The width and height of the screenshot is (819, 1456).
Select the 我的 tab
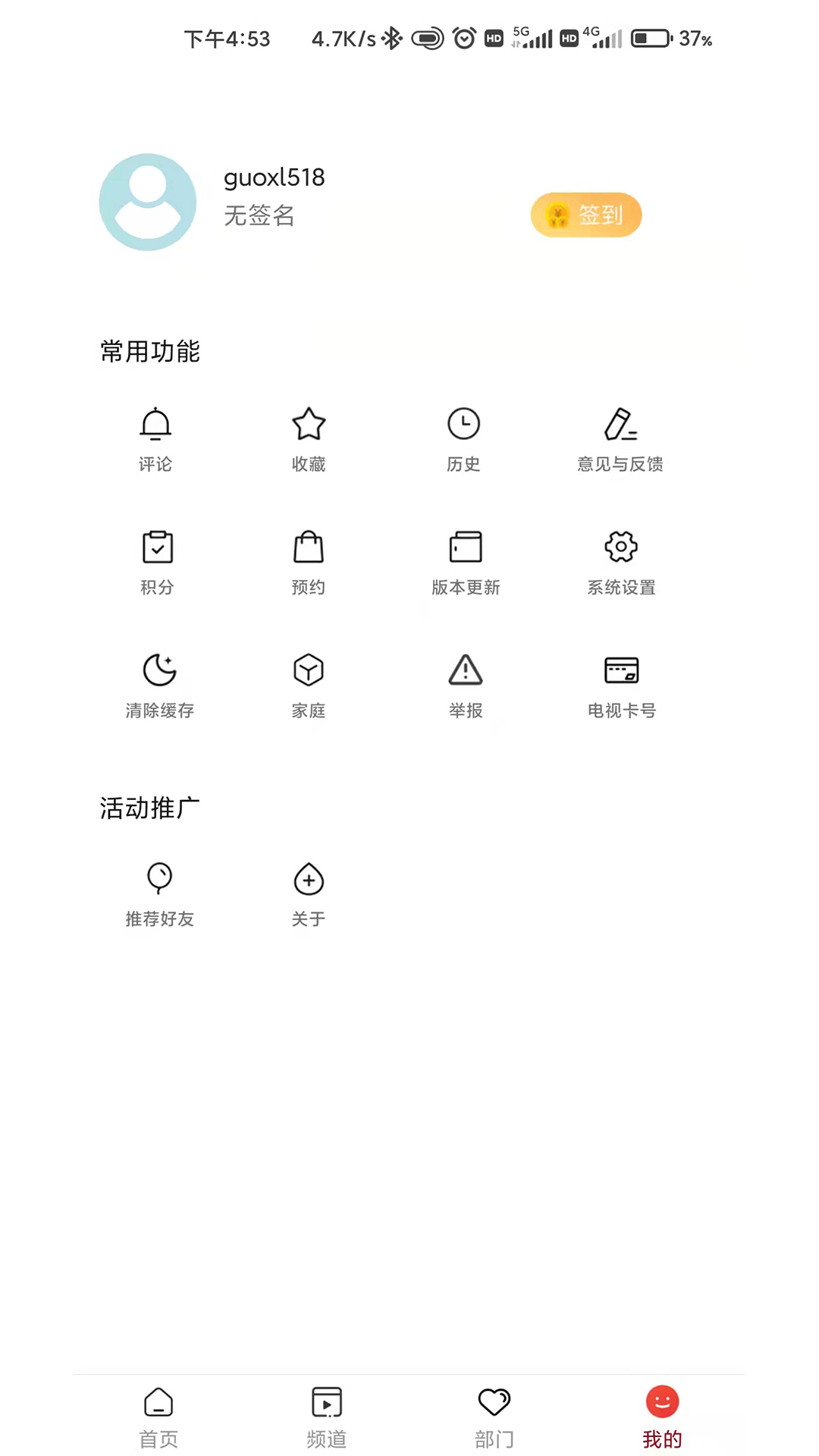click(662, 1417)
